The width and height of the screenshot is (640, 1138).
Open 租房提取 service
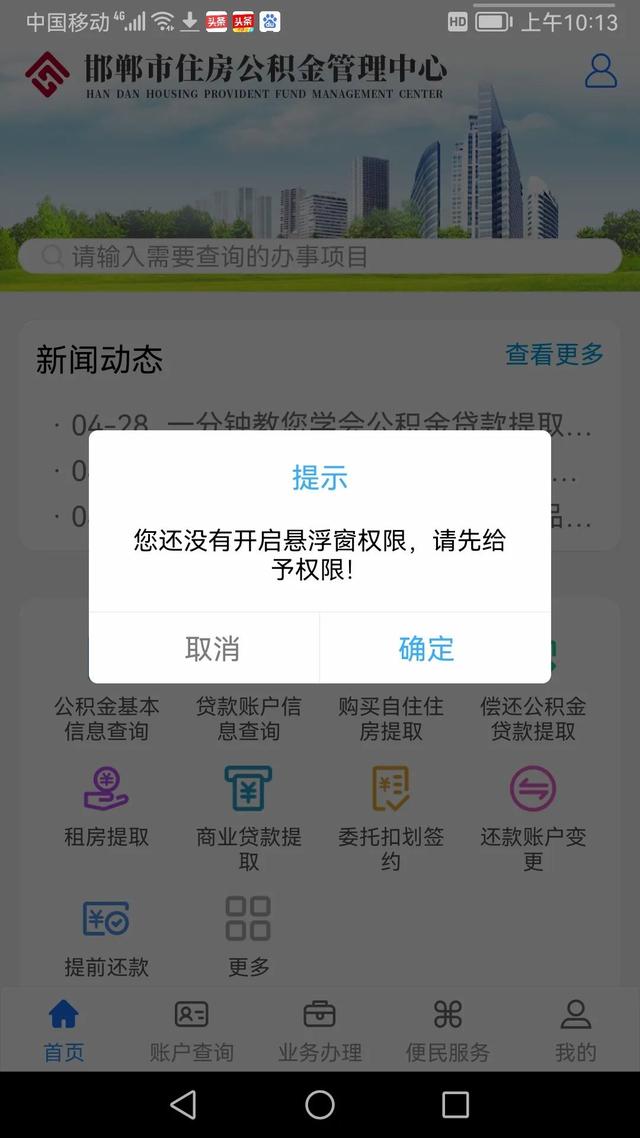107,806
